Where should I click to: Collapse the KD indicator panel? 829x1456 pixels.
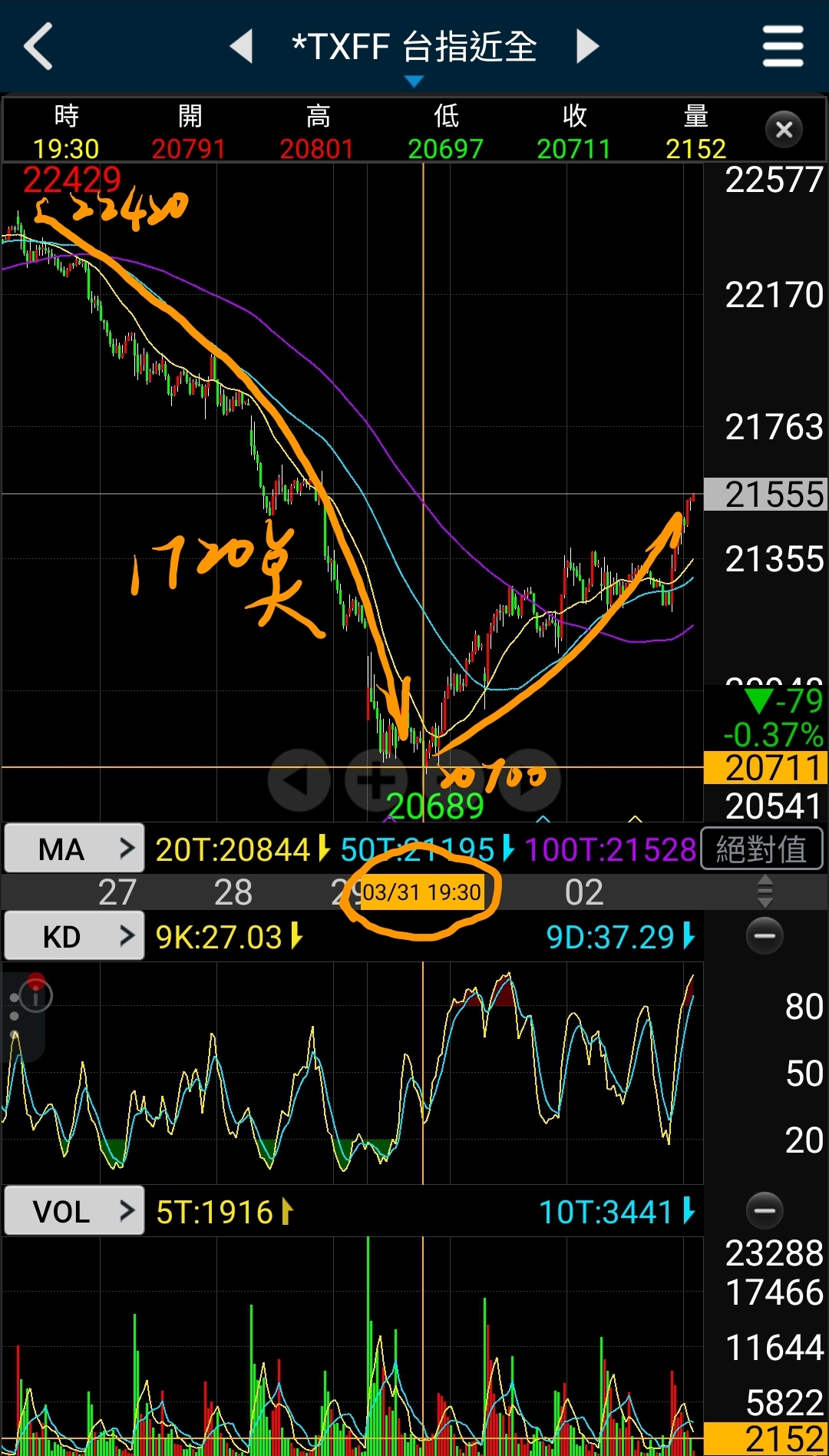[x=765, y=935]
